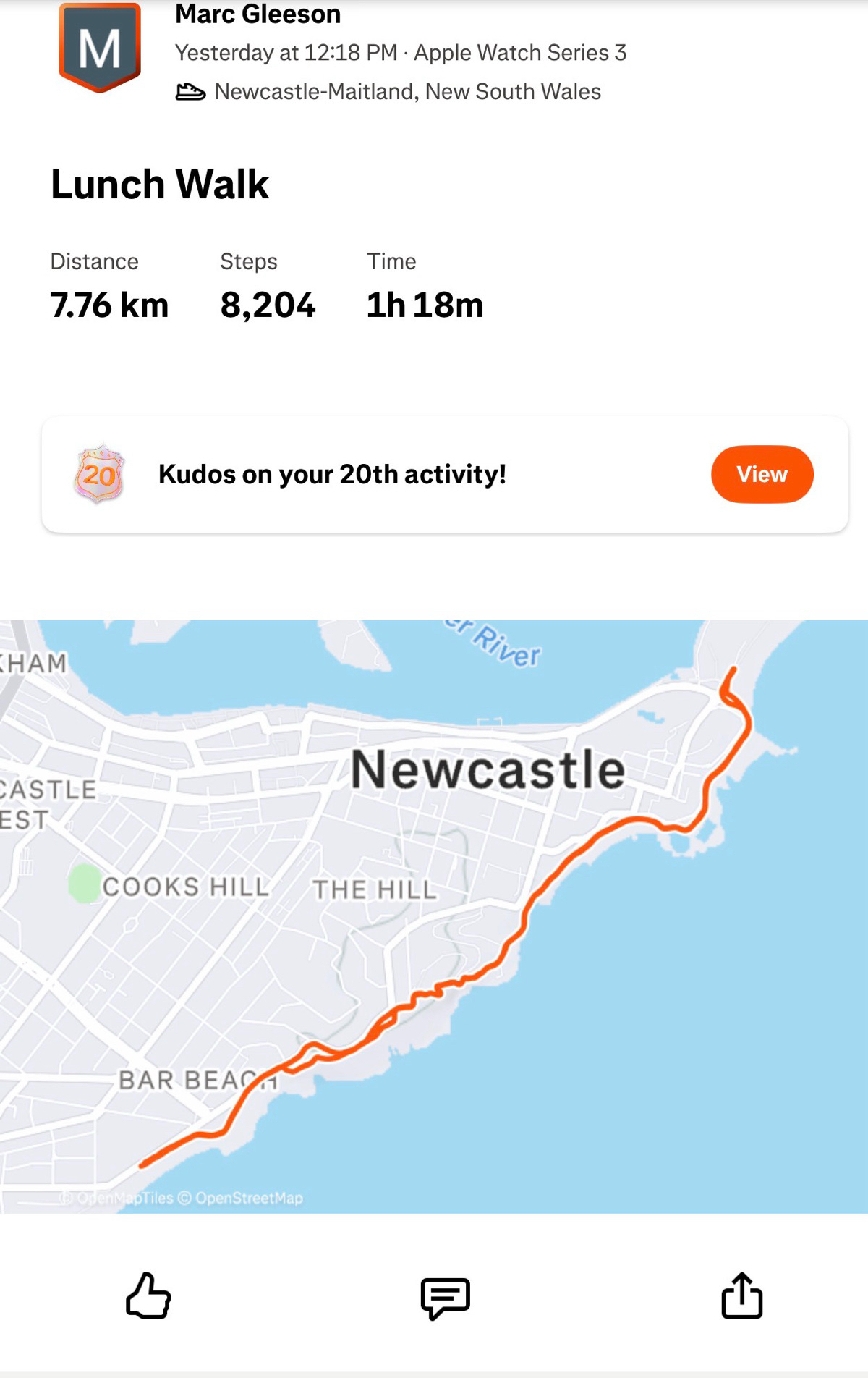Screen dimensions: 868x1378
Task: Tap the View button on 20th activity banner
Action: (x=762, y=474)
